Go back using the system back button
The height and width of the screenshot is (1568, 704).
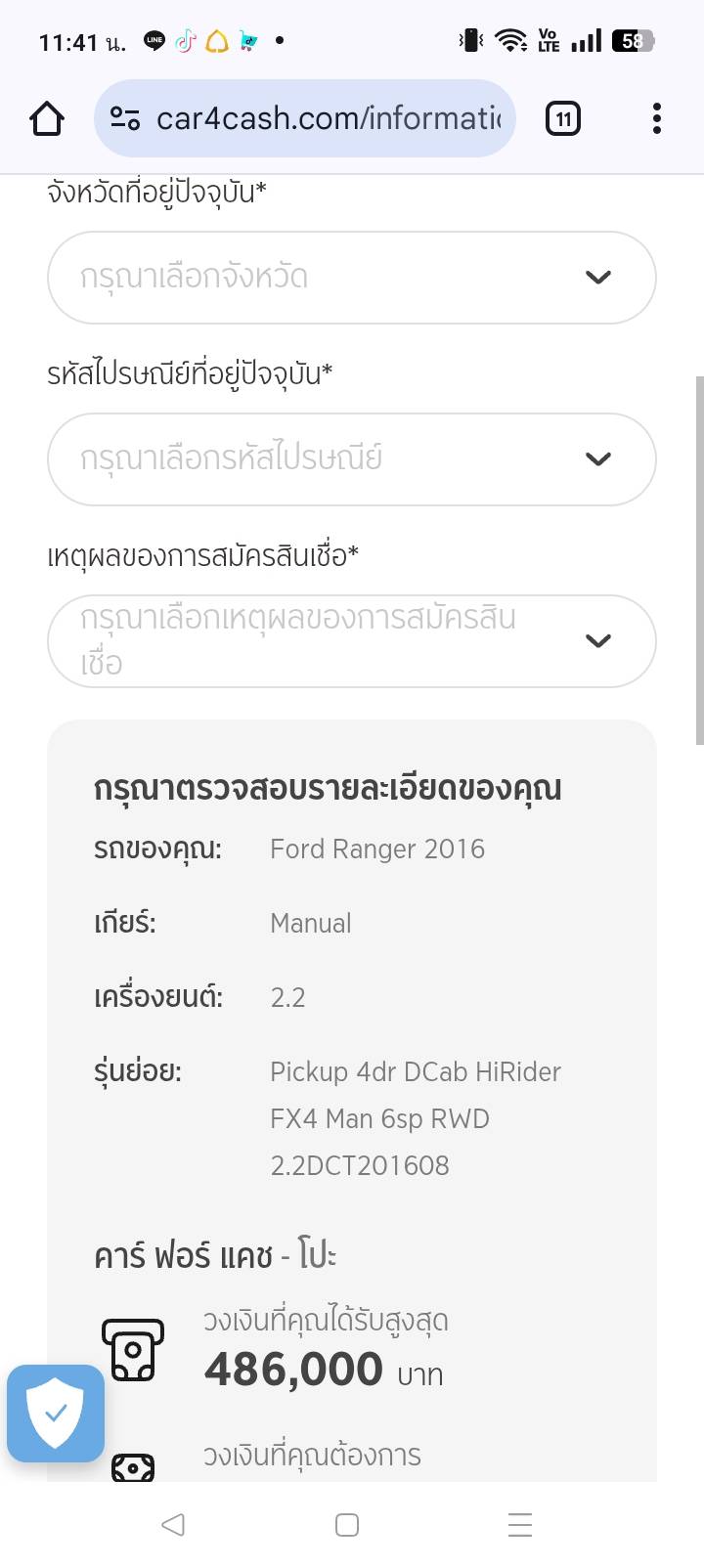173,1524
